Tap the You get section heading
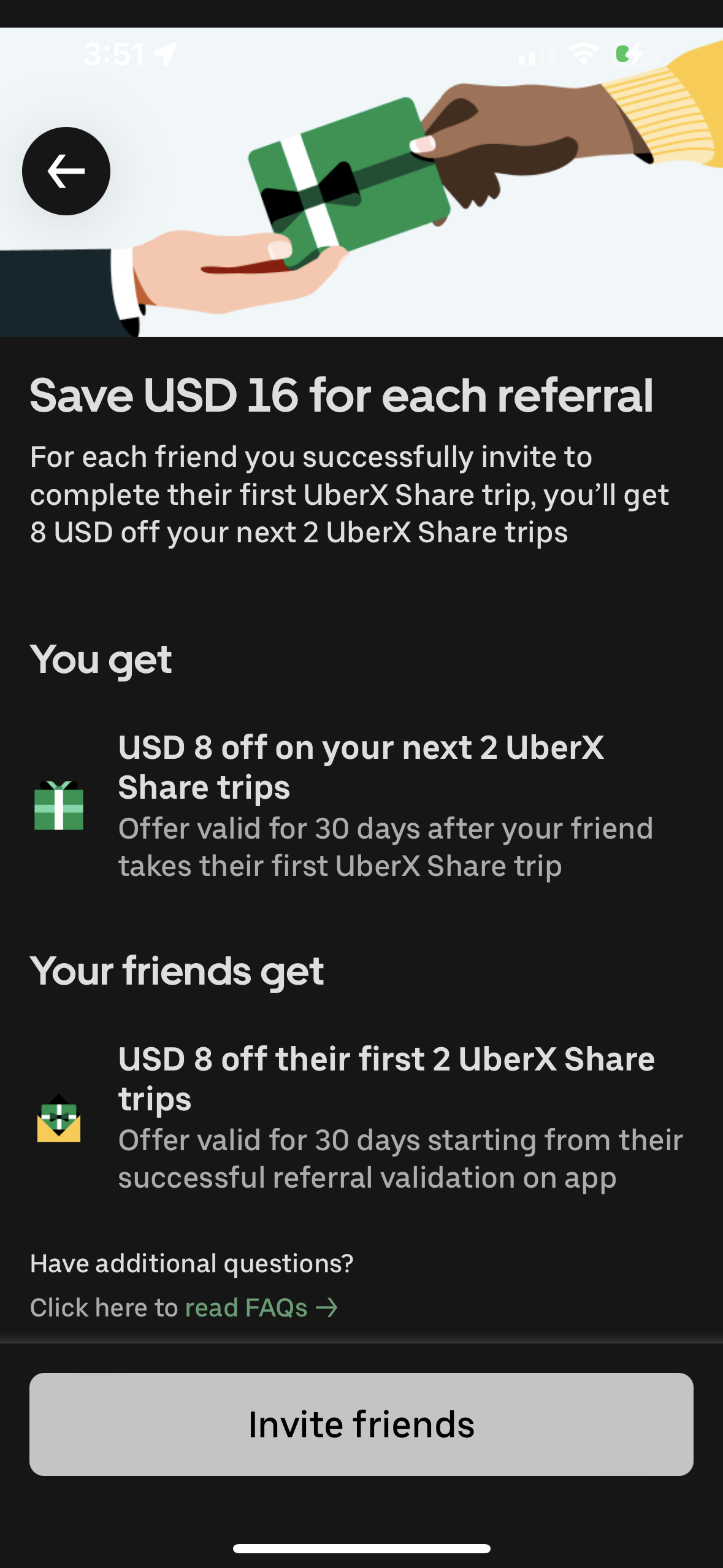723x1568 pixels. point(101,659)
